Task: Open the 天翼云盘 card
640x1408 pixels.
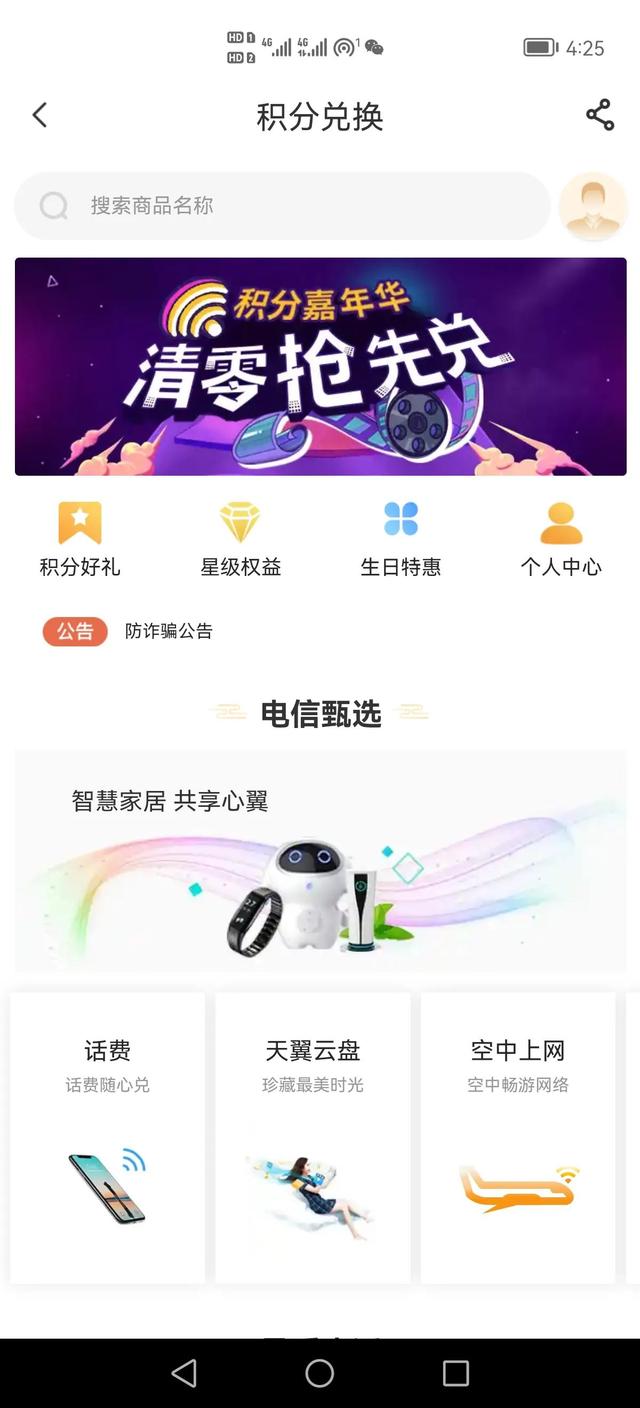Action: click(x=313, y=1137)
